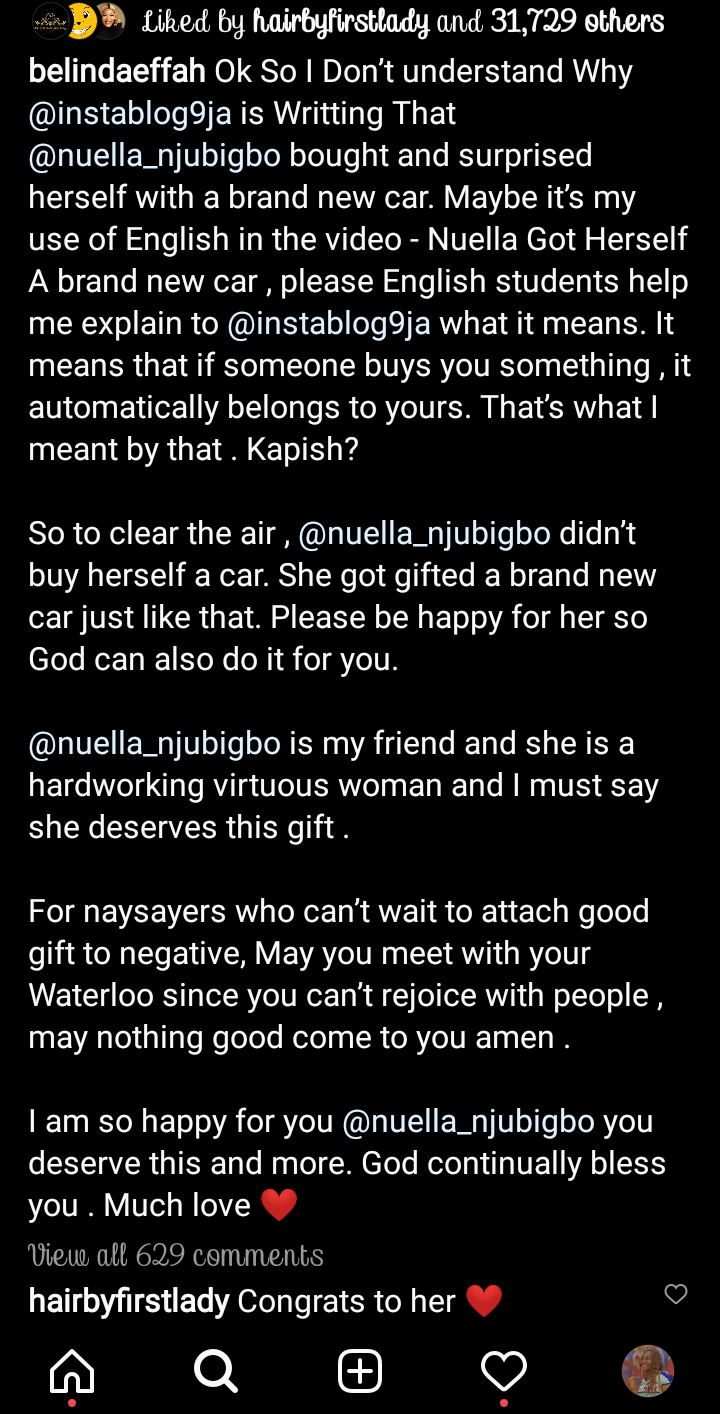Open hairbyfirstlady's profile from comment
This screenshot has width=720, height=1414.
(129, 1301)
